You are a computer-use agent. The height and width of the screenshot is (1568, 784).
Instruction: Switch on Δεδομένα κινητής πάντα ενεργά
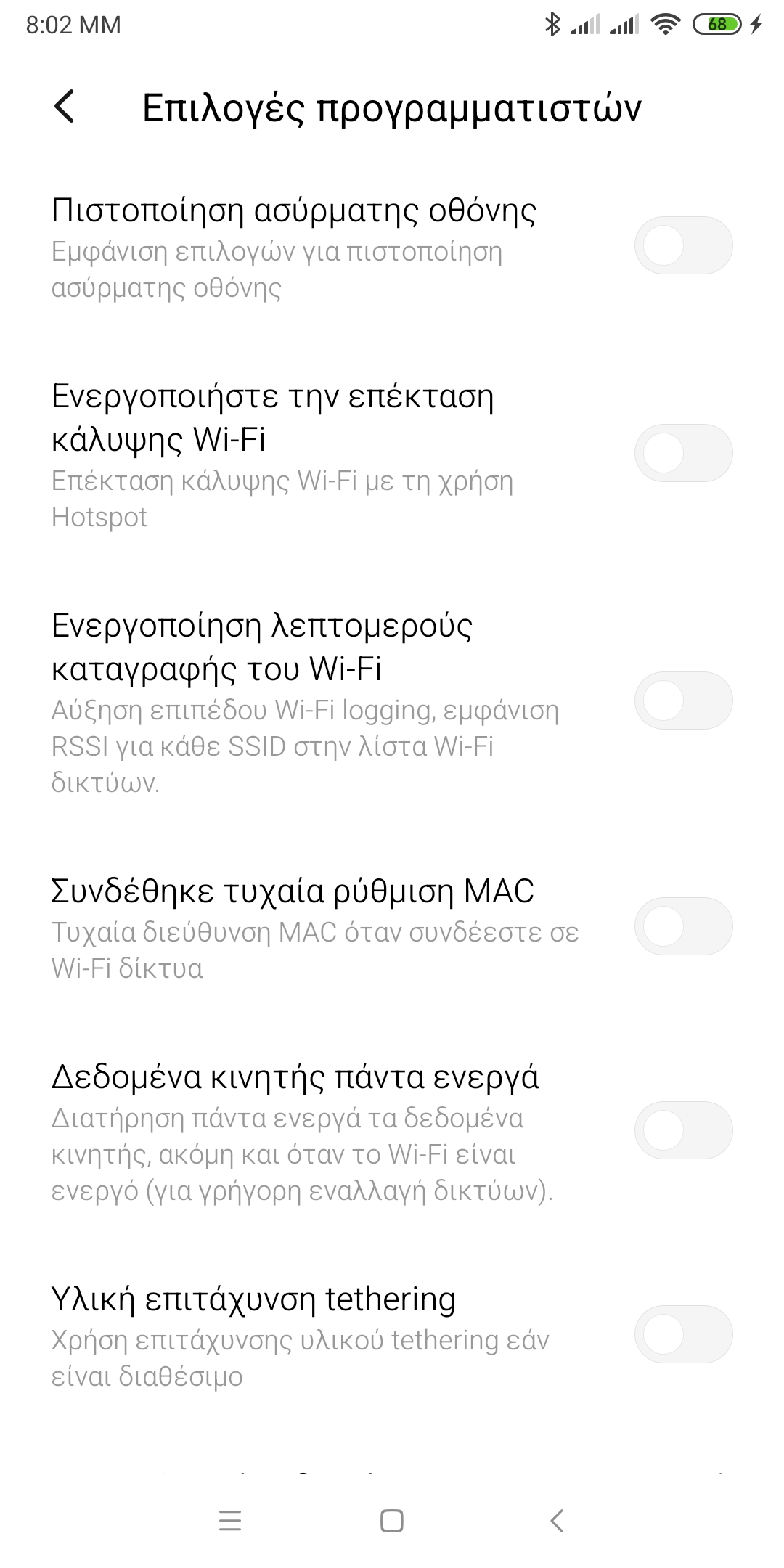[683, 1130]
